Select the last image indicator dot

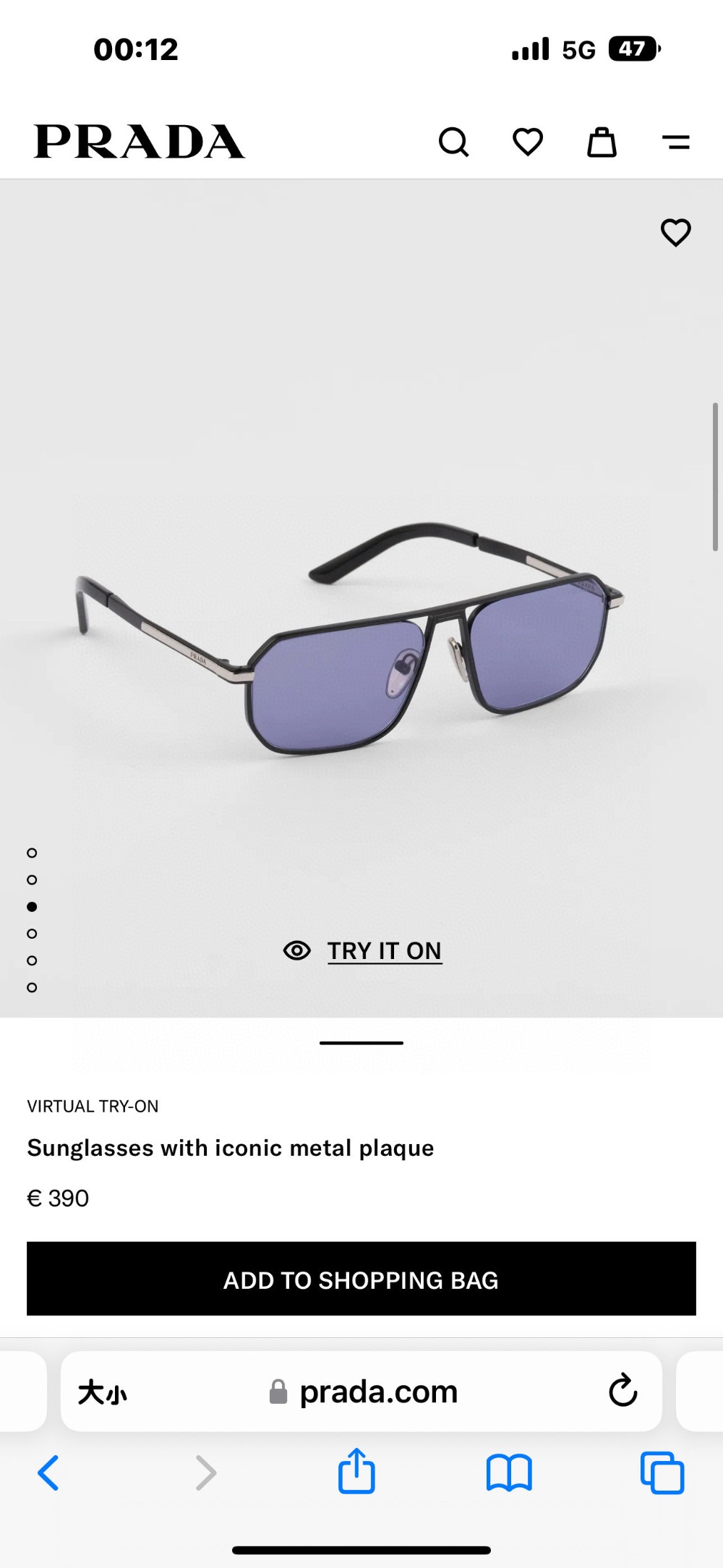pos(32,987)
